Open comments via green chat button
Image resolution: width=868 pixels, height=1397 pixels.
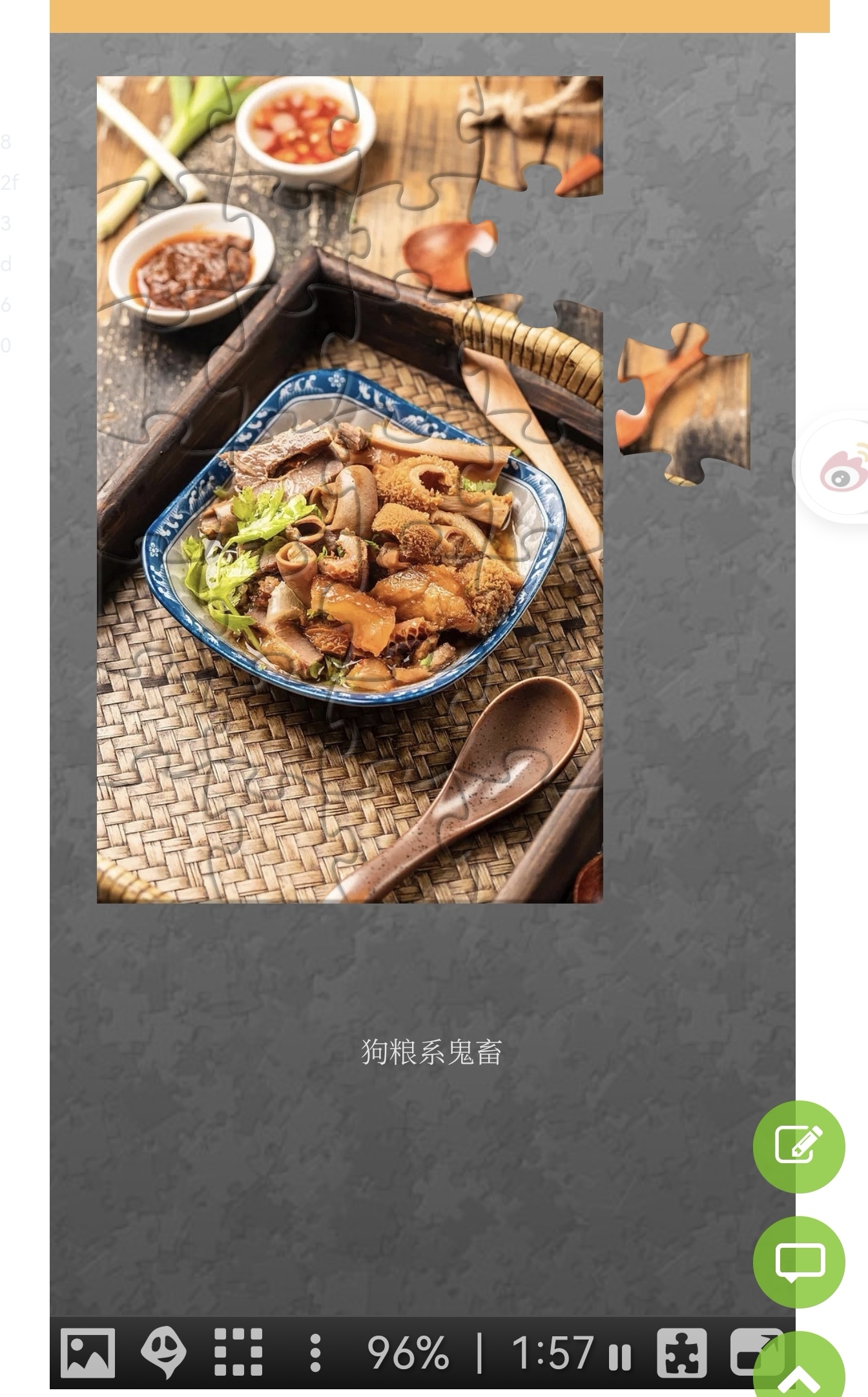tap(799, 1262)
